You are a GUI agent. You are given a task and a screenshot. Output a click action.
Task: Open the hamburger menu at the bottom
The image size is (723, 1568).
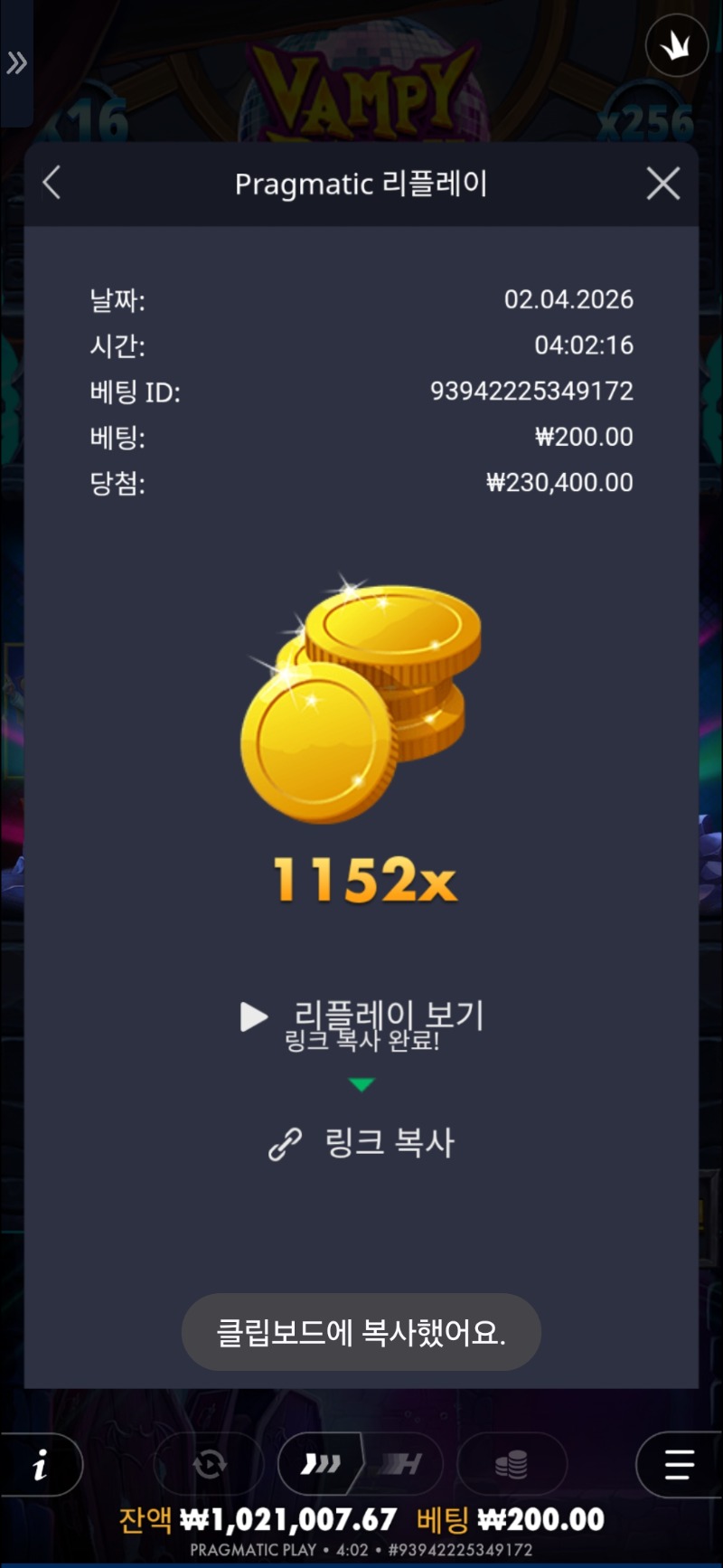pos(679,1465)
